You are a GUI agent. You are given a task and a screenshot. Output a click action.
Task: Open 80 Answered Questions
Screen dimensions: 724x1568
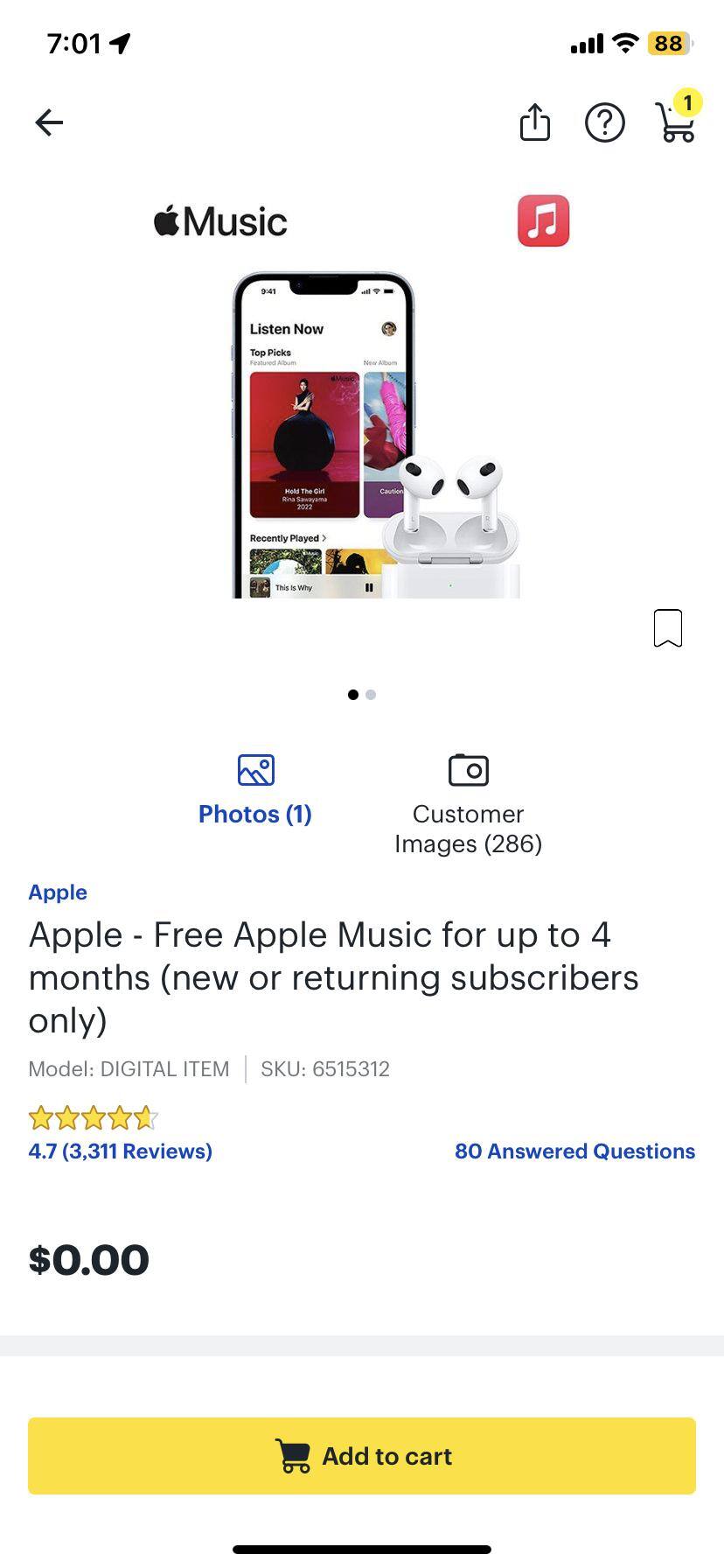[x=575, y=1151]
